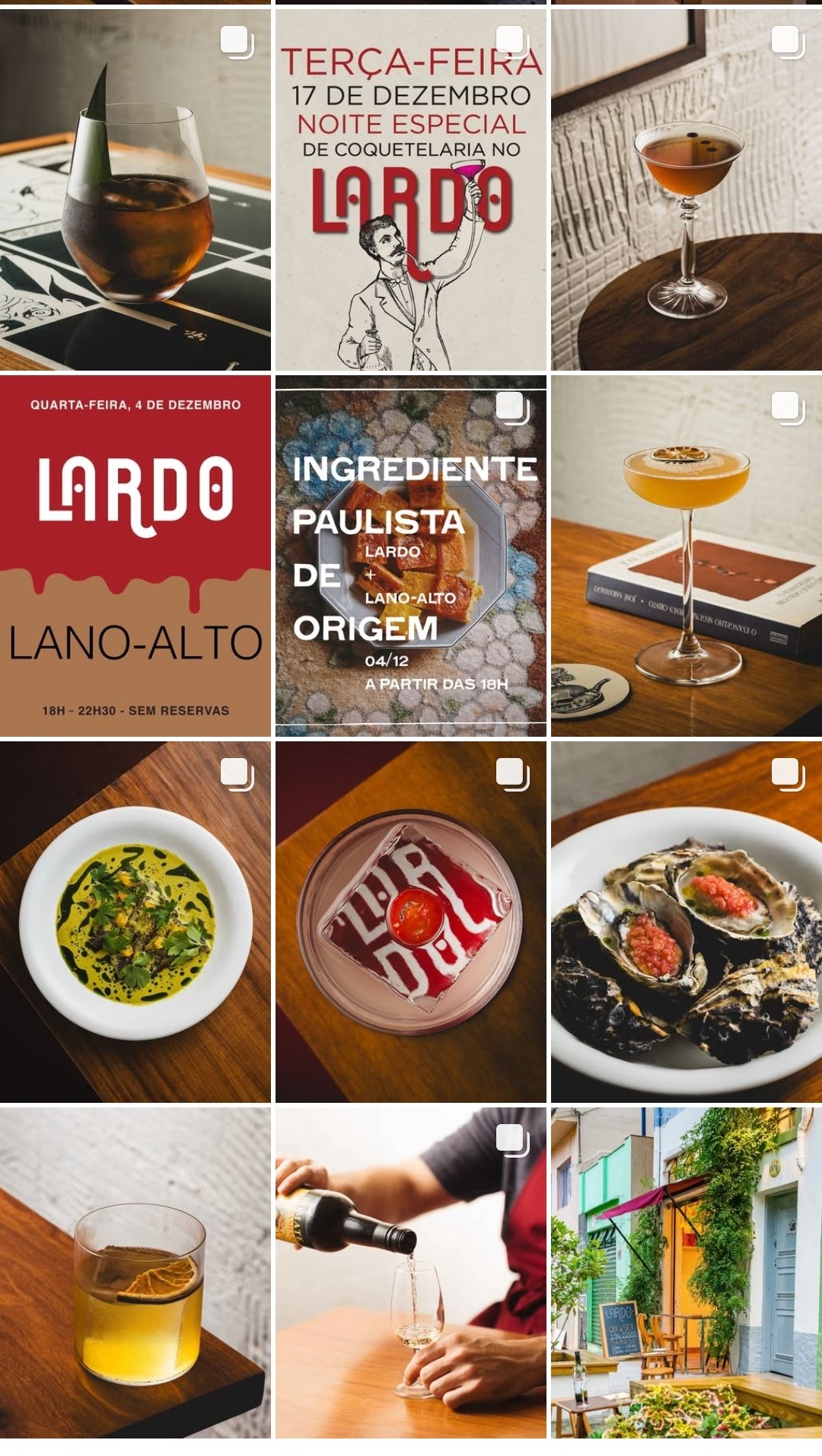This screenshot has width=822, height=1456.
Task: Open the yellow drink with dried orange post
Action: point(135,1273)
